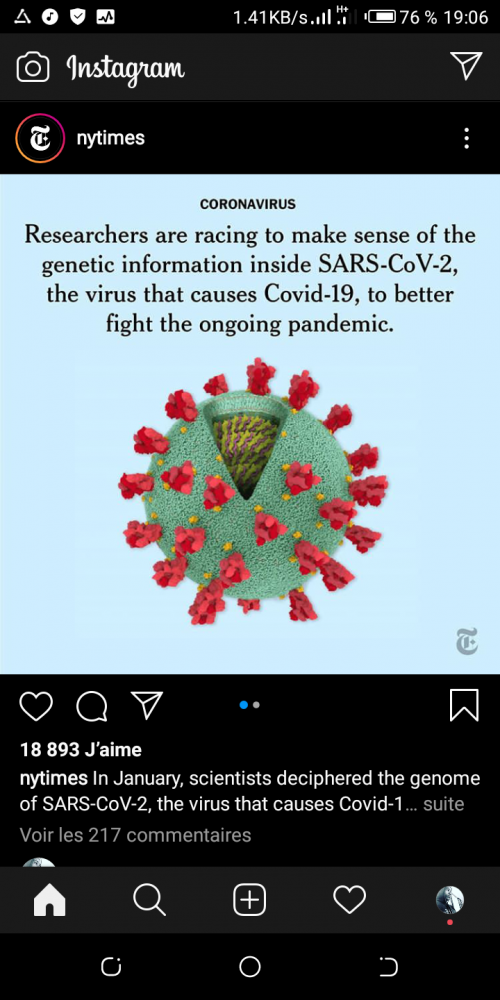Viewport: 500px width, 1000px height.
Task: Open direct messages paper plane
Action: 466,66
